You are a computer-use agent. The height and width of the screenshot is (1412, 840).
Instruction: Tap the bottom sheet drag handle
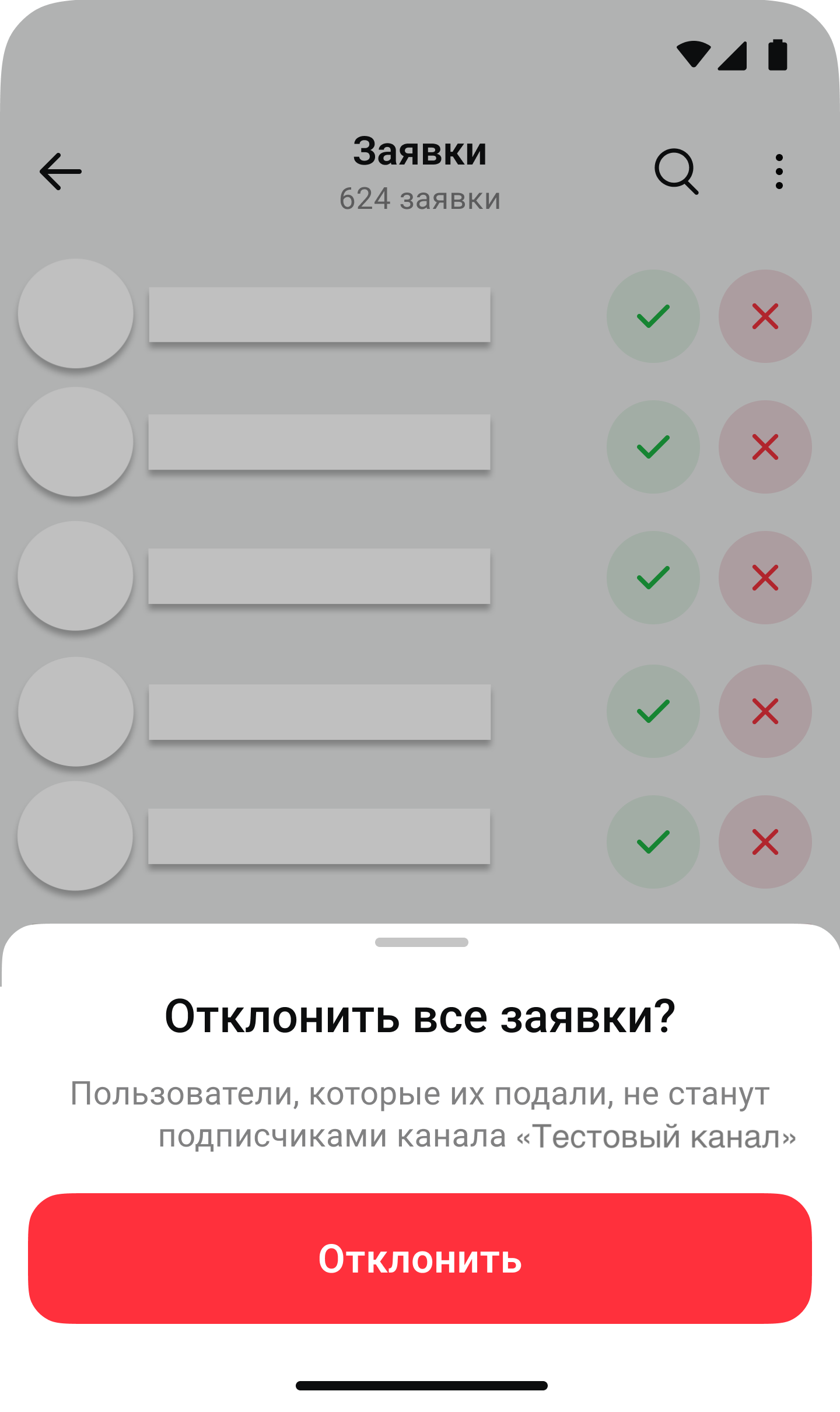421,942
